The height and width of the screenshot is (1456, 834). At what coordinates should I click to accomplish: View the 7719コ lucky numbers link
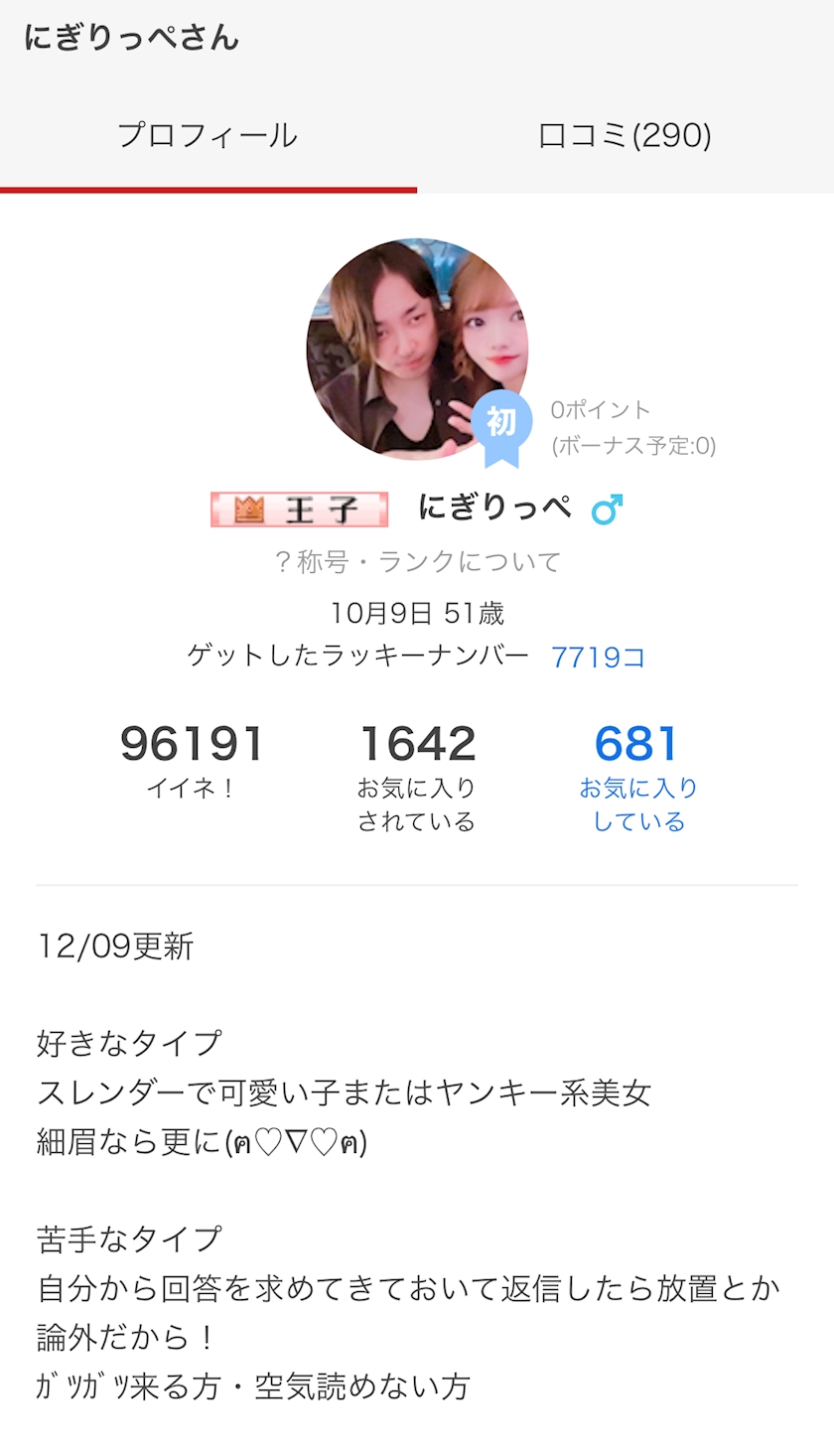tap(598, 656)
